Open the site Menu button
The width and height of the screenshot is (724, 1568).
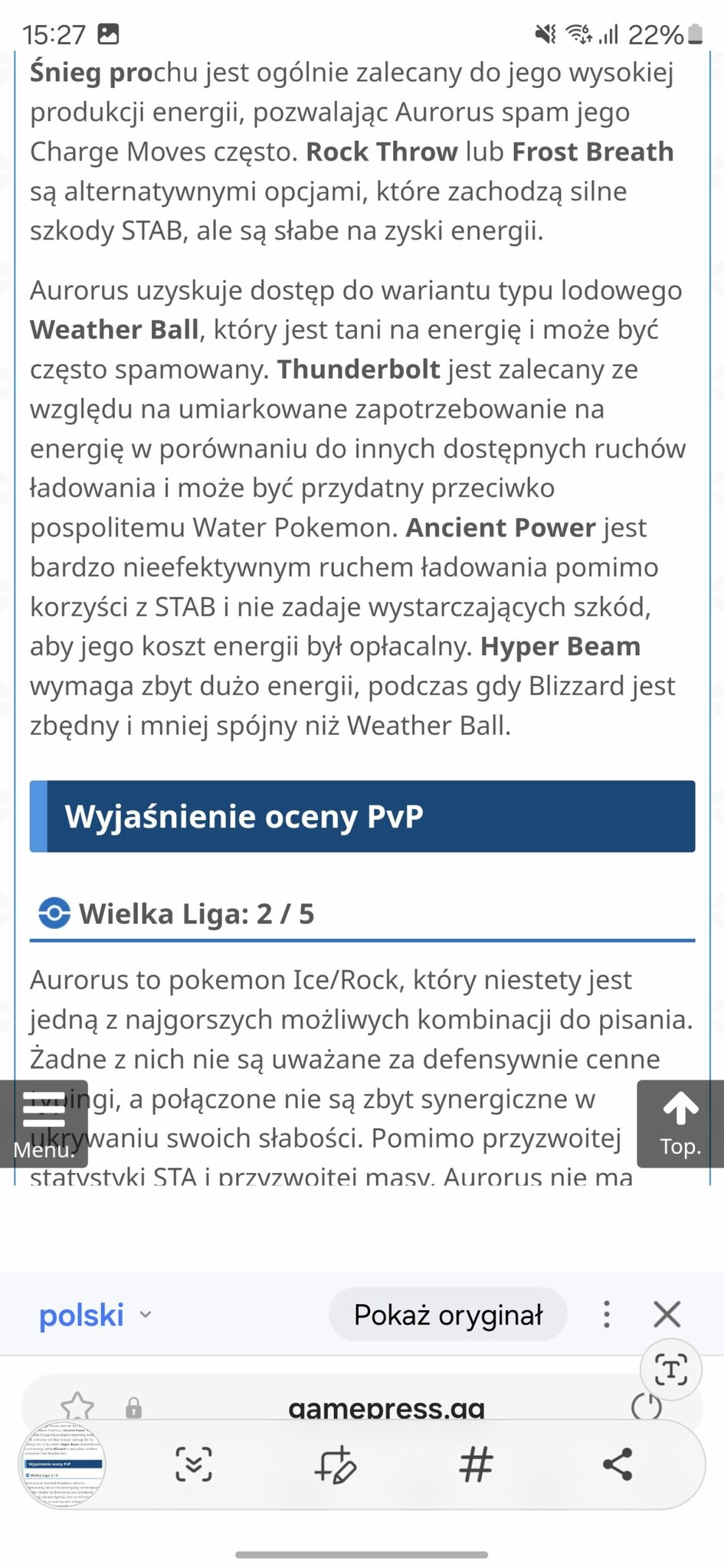pyautogui.click(x=44, y=1123)
